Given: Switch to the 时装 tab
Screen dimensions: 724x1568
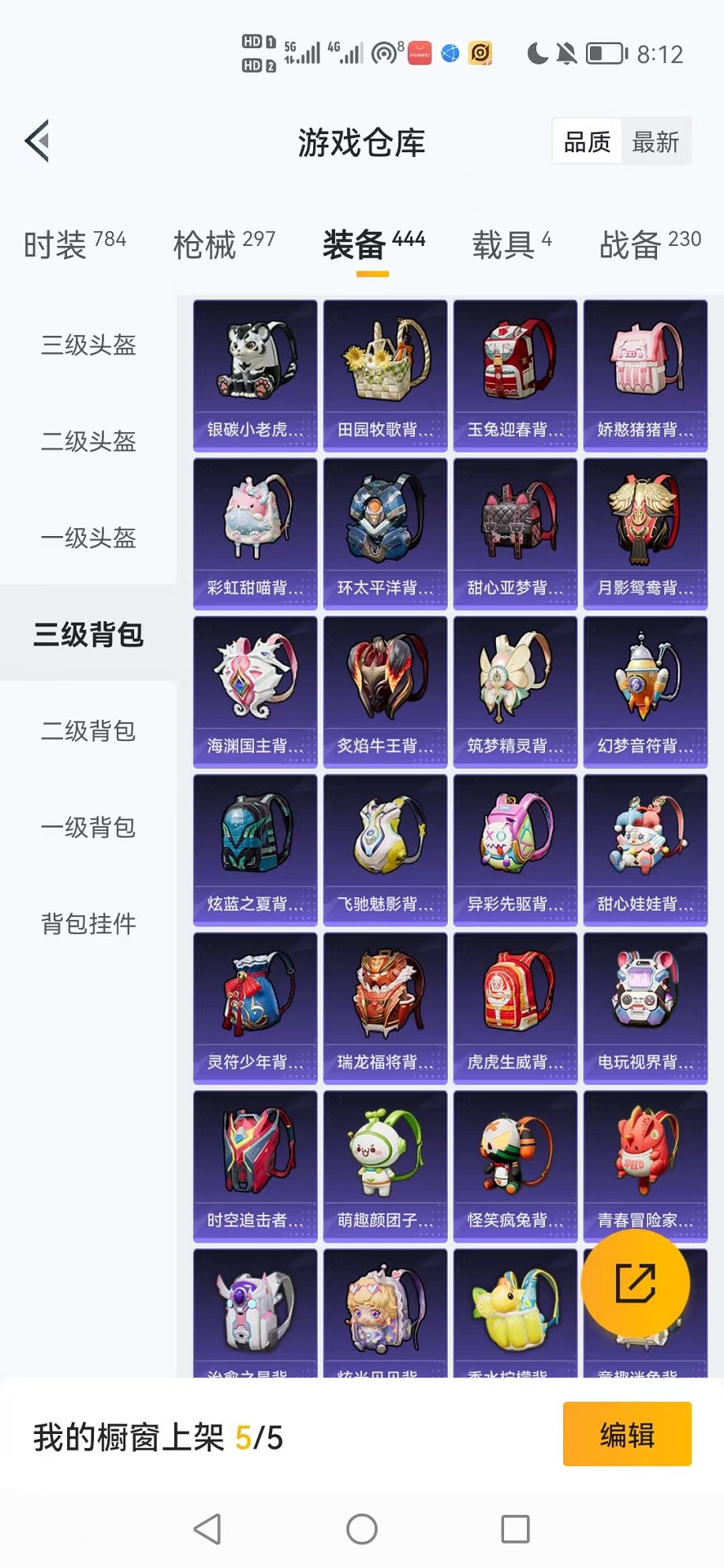Looking at the screenshot, I should (74, 244).
